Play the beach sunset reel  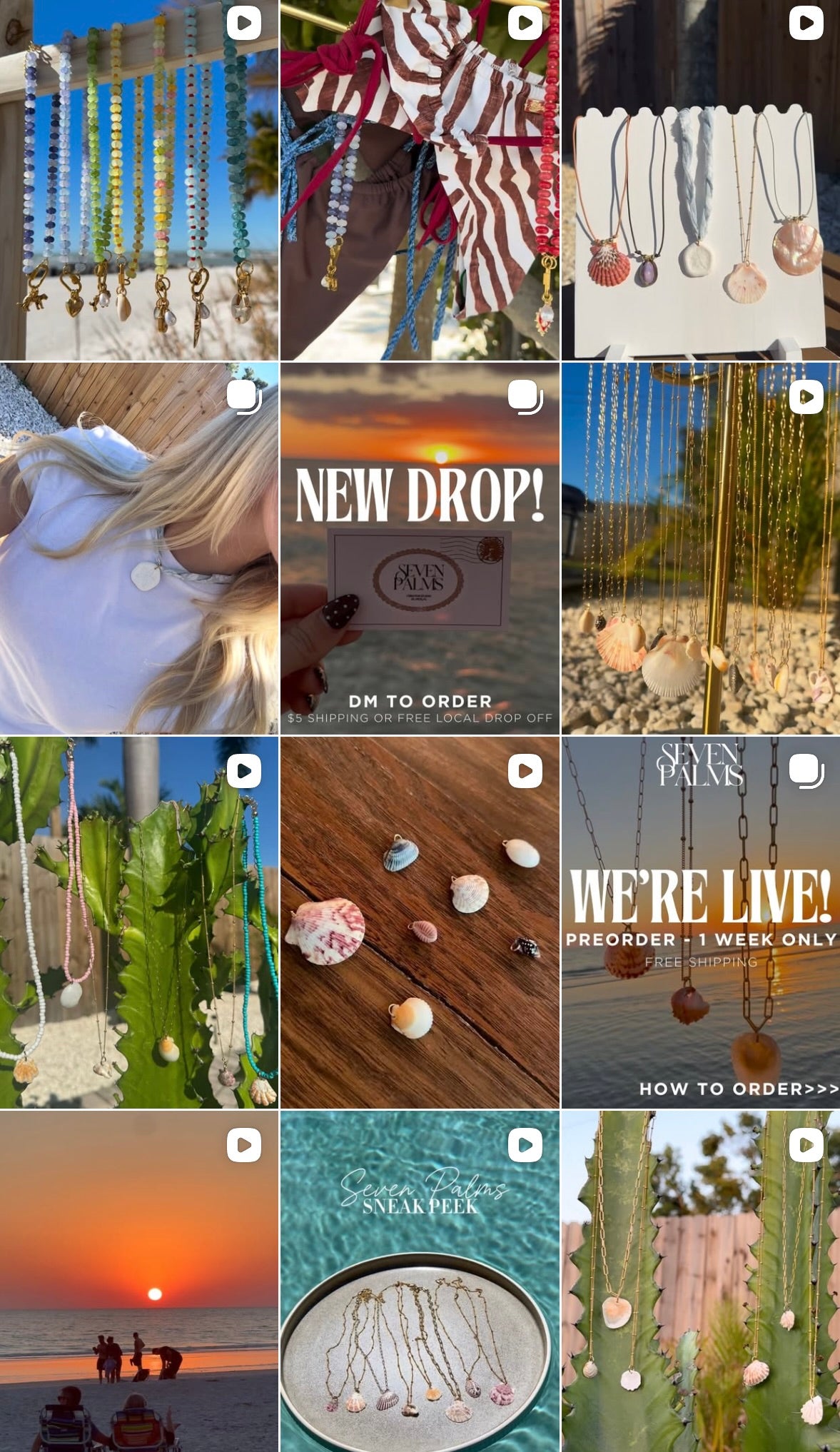(x=138, y=1281)
